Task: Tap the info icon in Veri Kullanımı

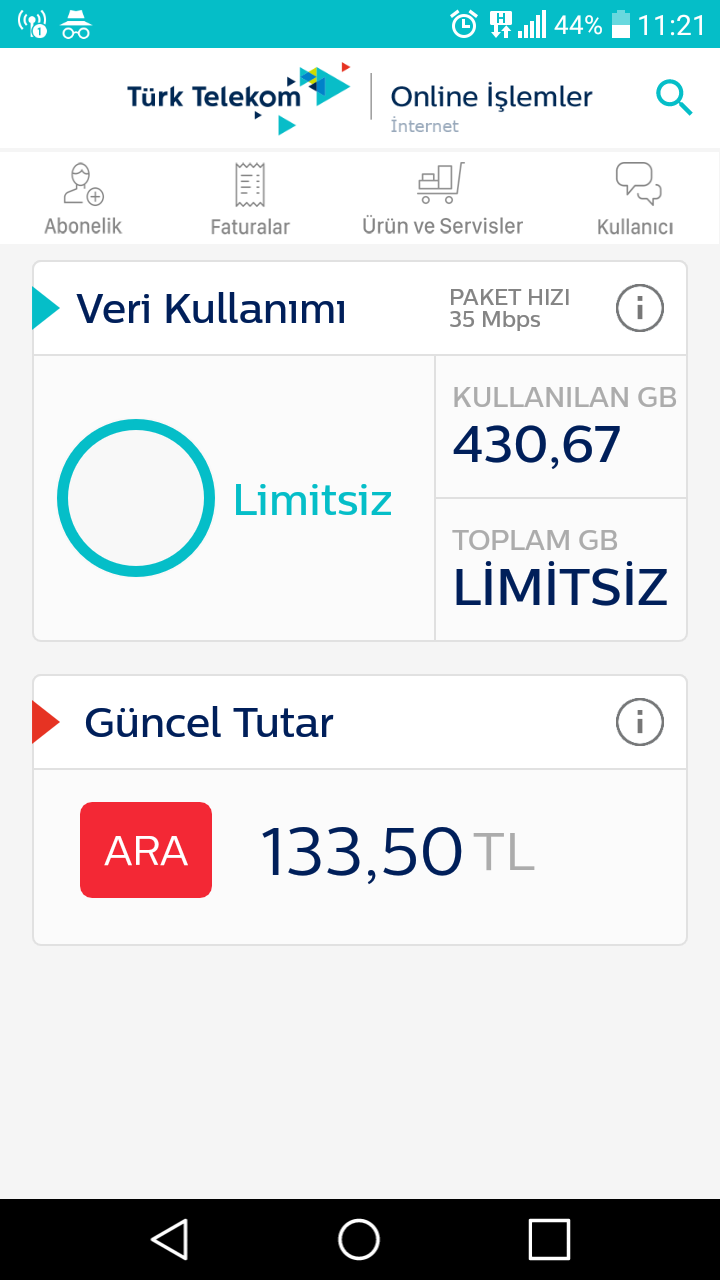Action: (639, 309)
